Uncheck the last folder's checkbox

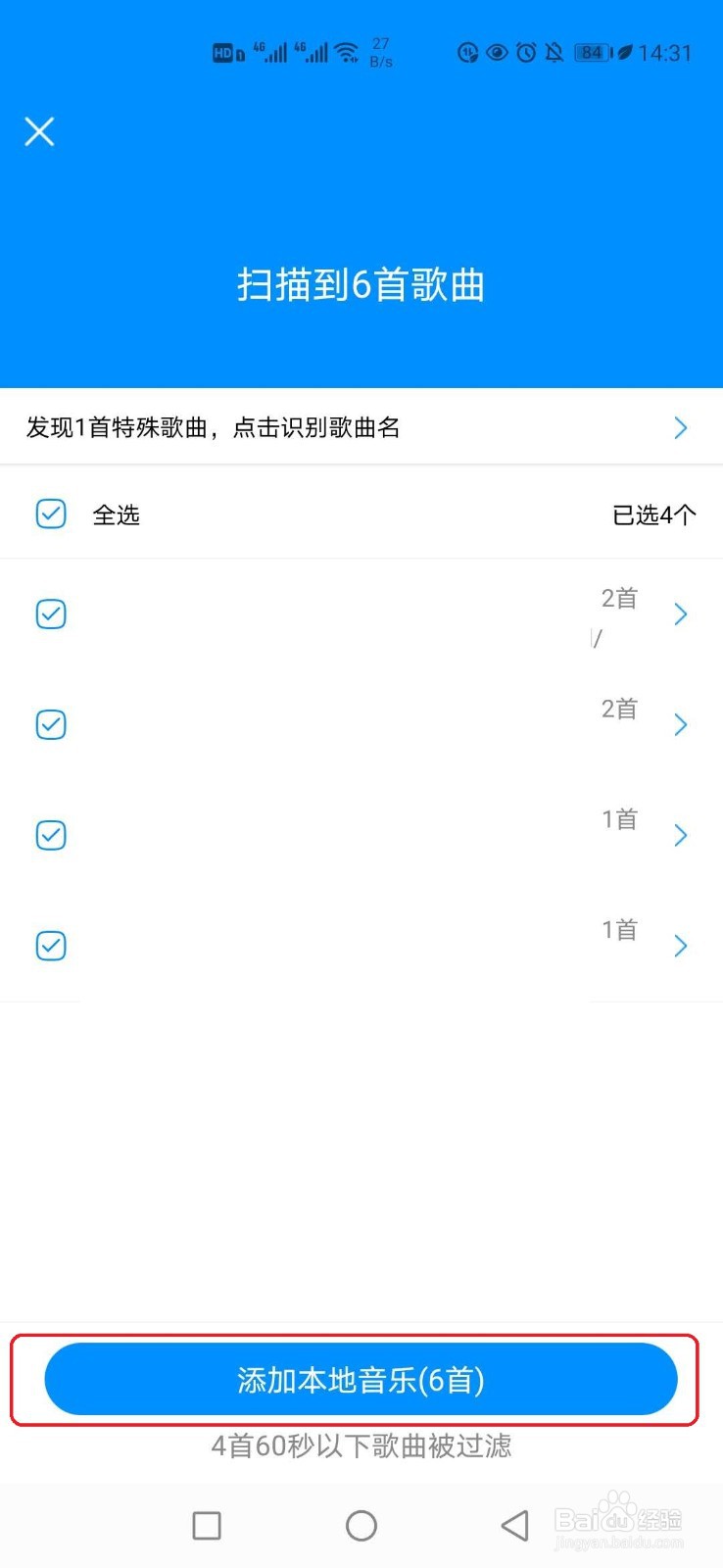pyautogui.click(x=50, y=945)
